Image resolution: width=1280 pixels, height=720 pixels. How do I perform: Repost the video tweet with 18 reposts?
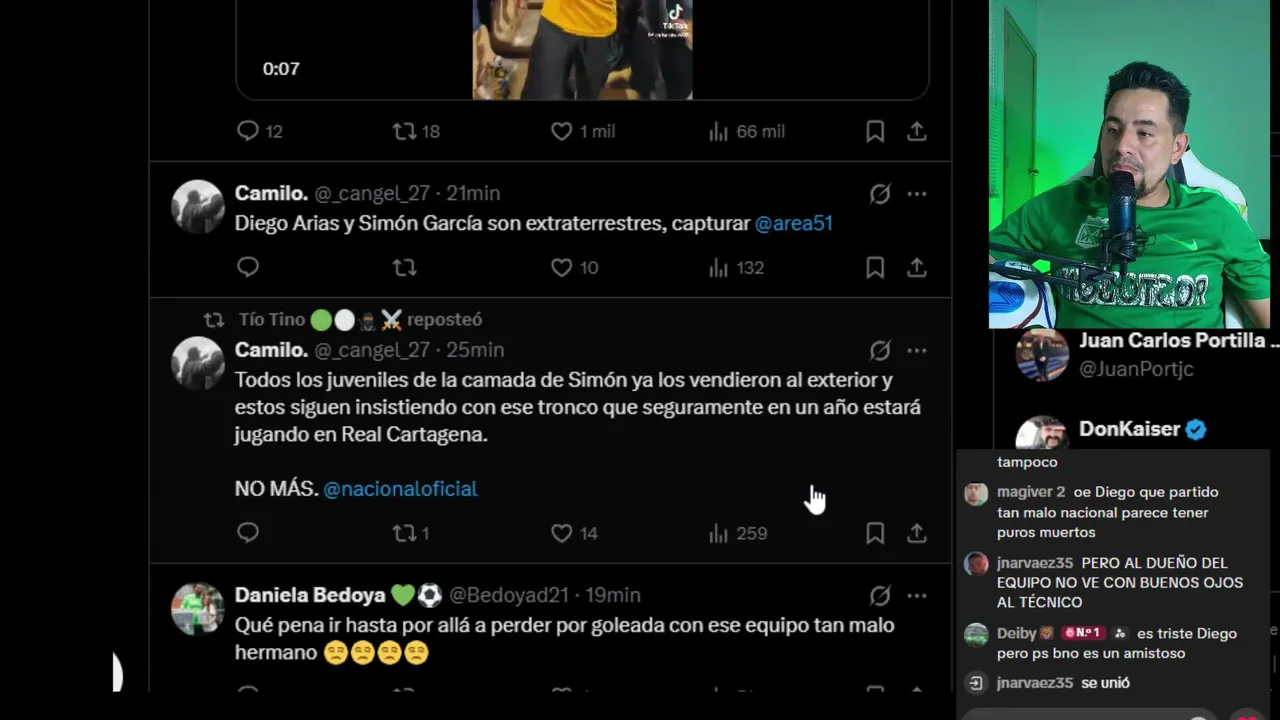click(x=404, y=132)
